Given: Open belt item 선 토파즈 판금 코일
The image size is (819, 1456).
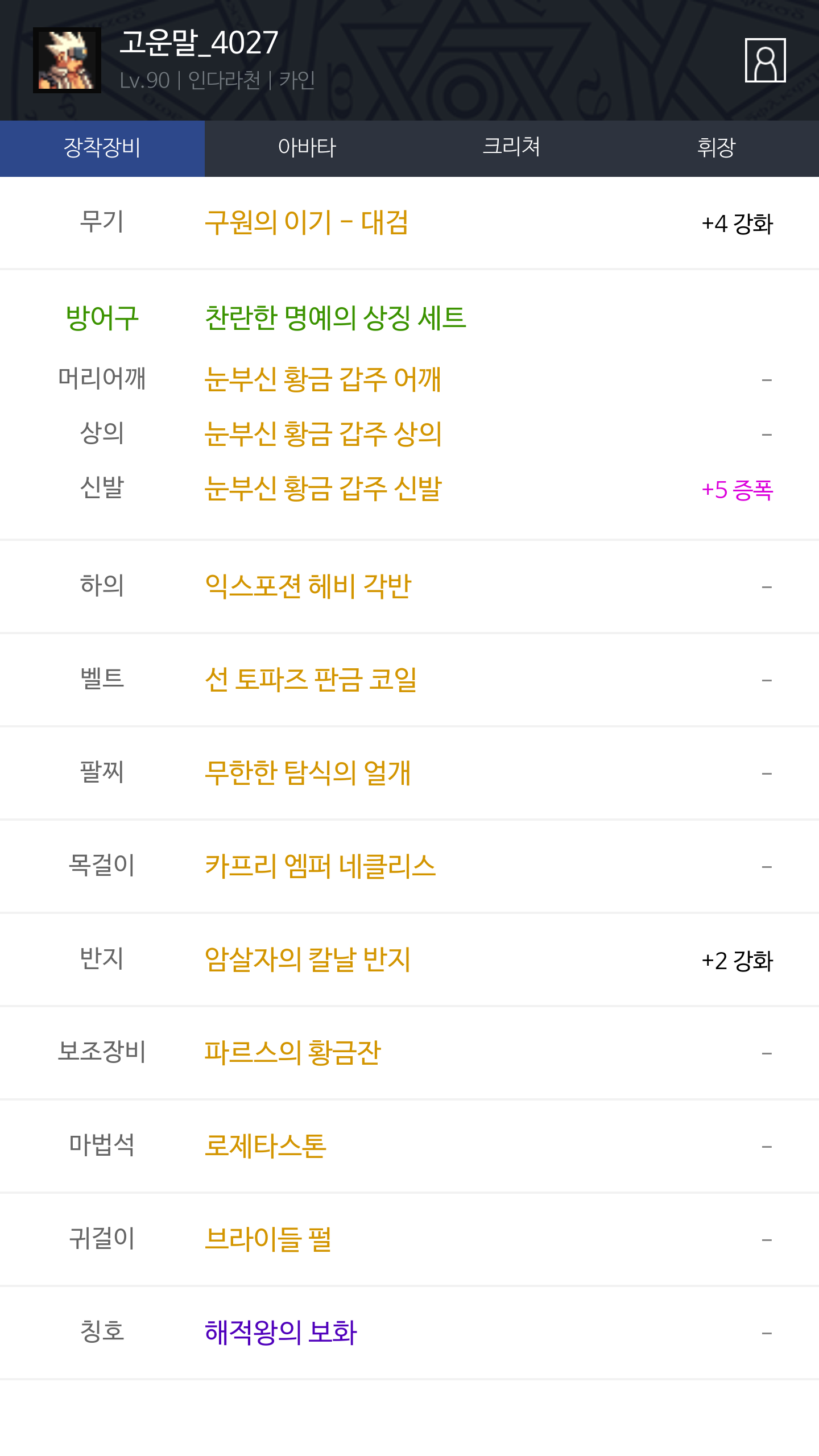Looking at the screenshot, I should (x=311, y=680).
